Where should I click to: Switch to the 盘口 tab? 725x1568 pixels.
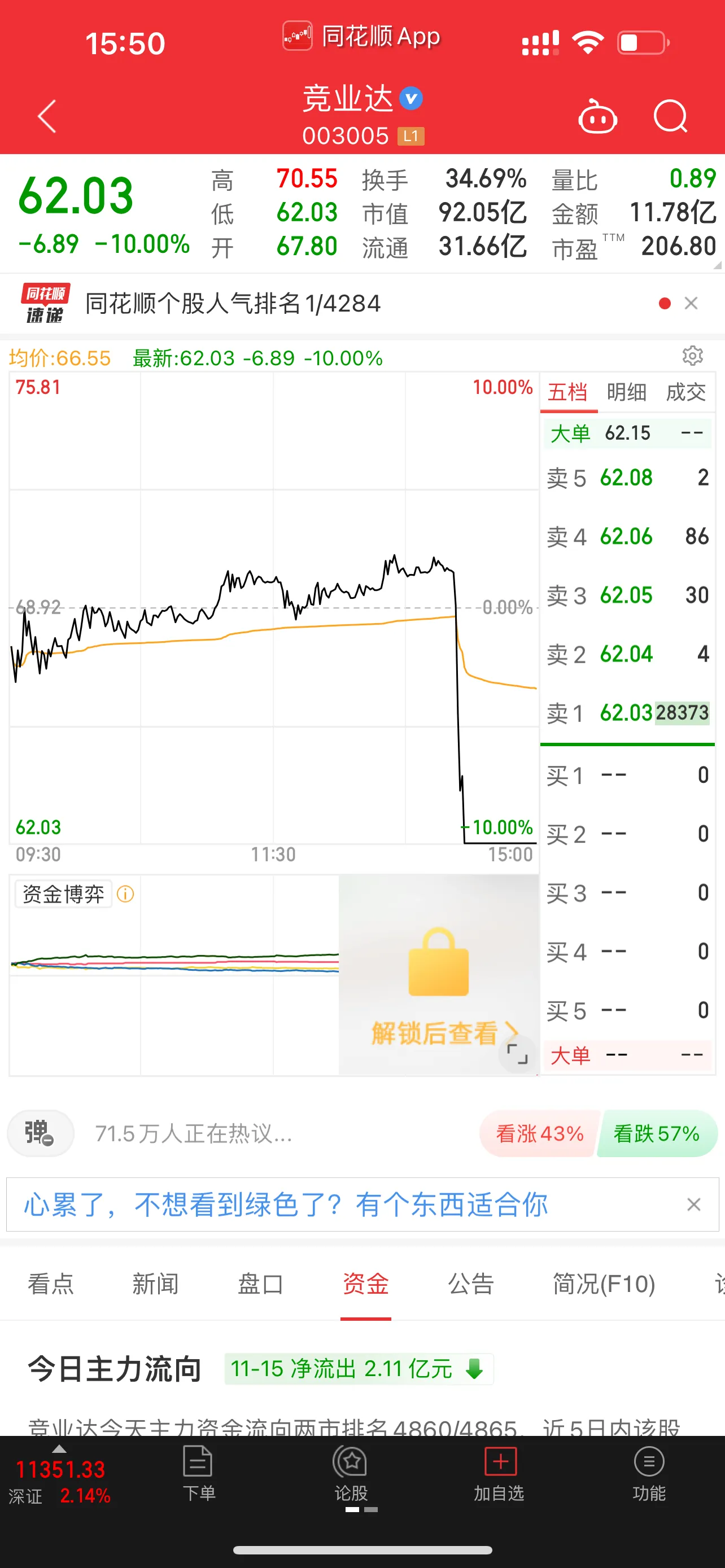[x=260, y=1284]
